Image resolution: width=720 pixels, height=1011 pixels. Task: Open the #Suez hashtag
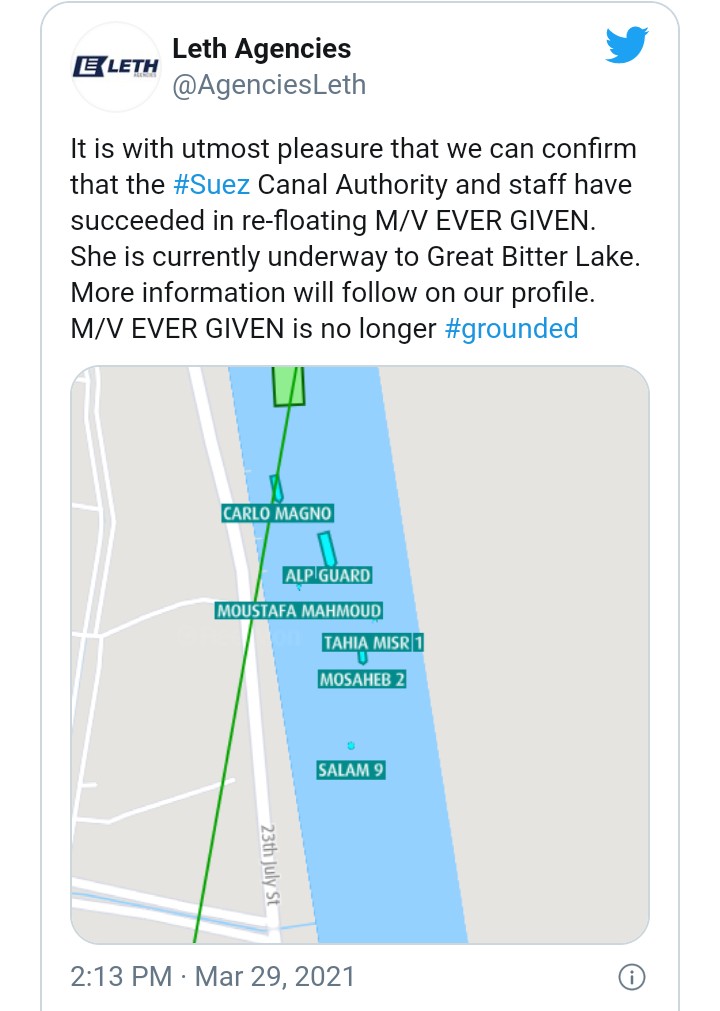point(211,185)
